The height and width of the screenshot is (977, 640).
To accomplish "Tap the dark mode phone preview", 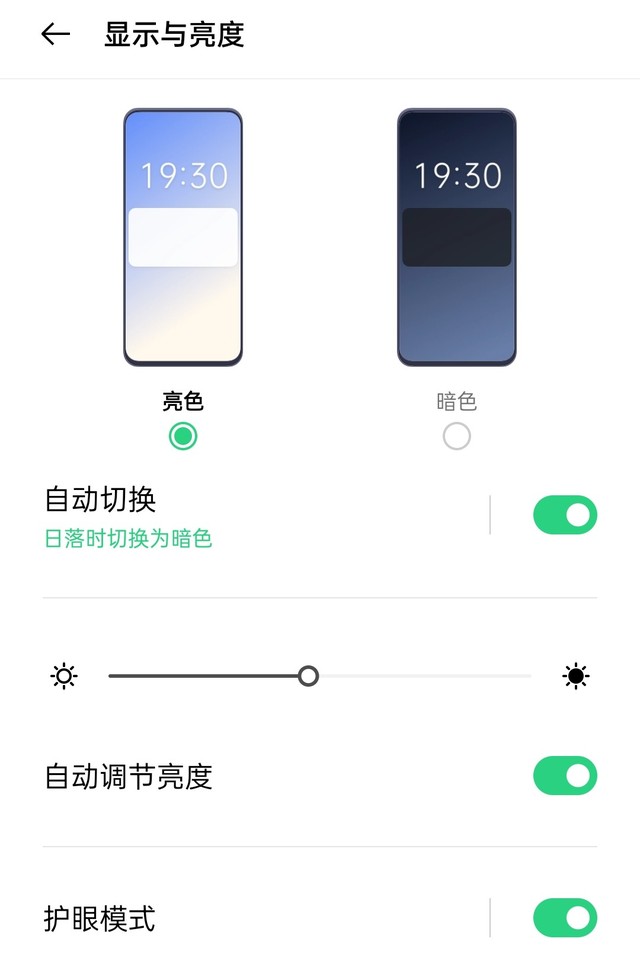I will click(456, 237).
